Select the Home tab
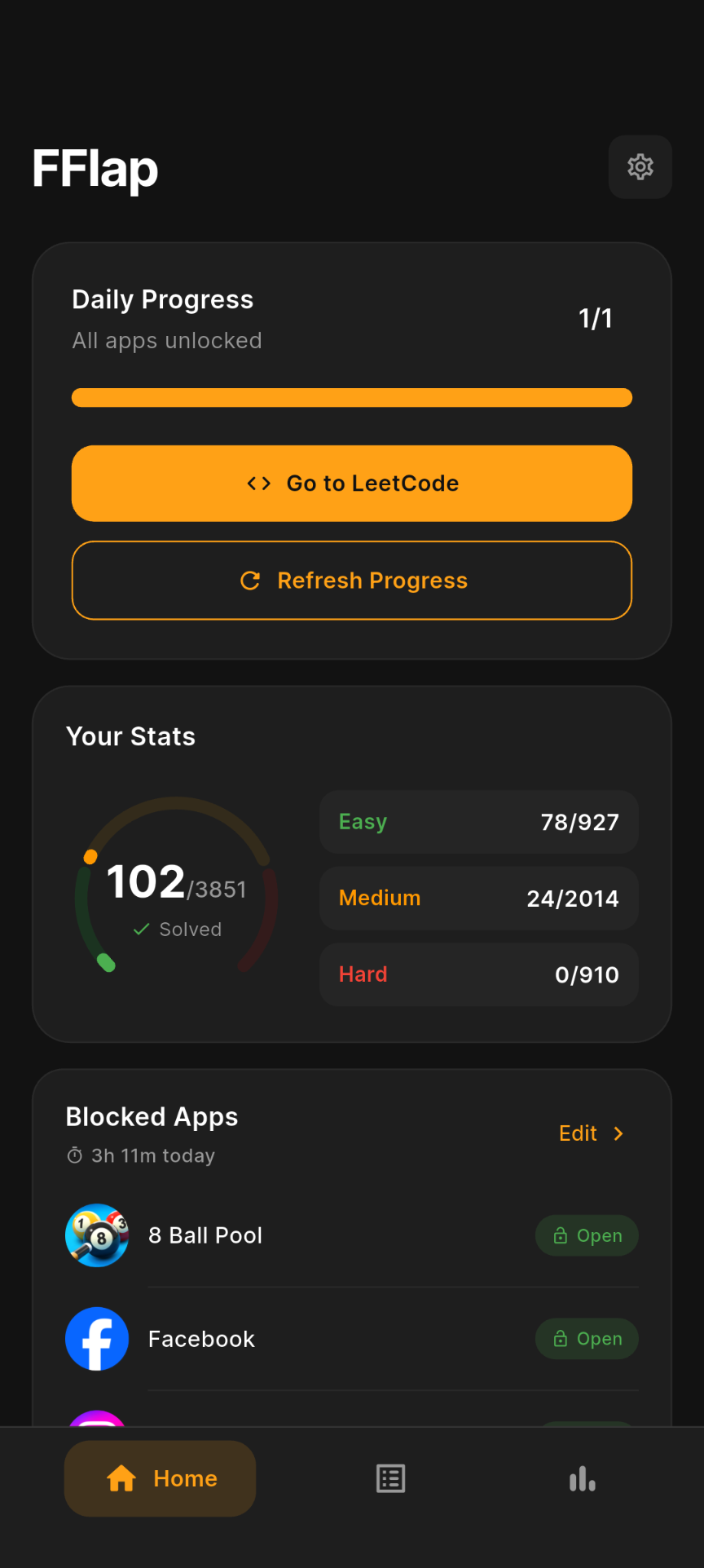This screenshot has width=704, height=1568. [160, 1478]
